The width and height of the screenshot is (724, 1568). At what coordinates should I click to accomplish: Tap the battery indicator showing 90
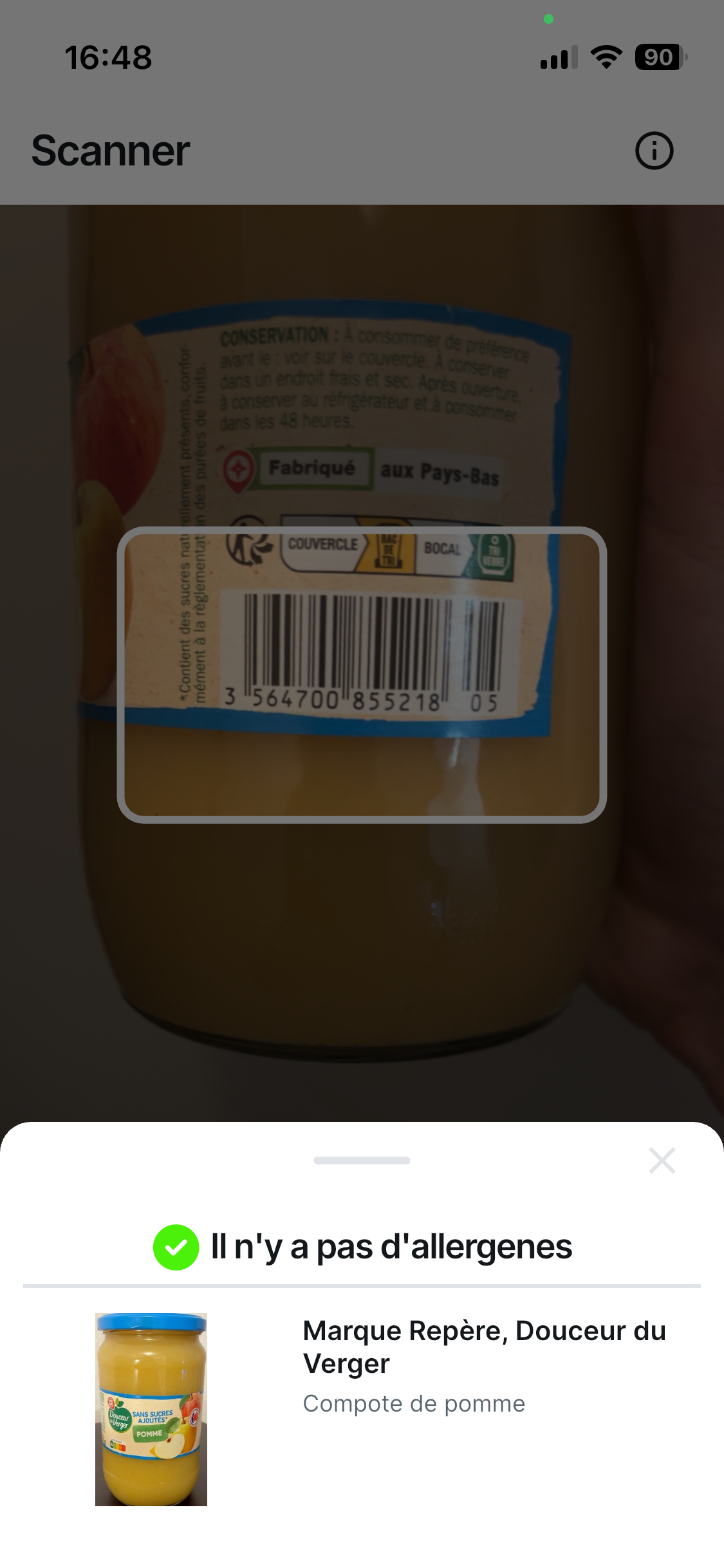tap(658, 57)
